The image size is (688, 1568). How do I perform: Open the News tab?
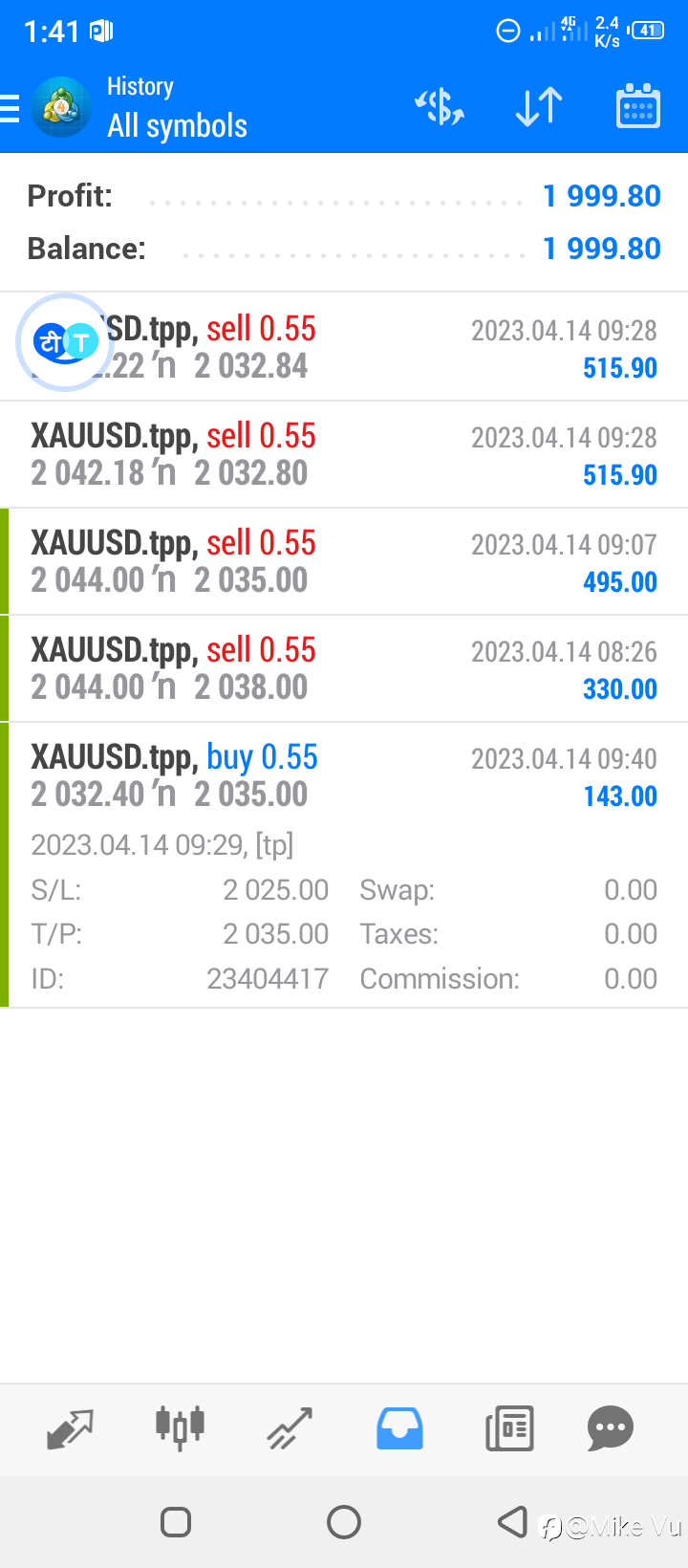click(x=509, y=1429)
